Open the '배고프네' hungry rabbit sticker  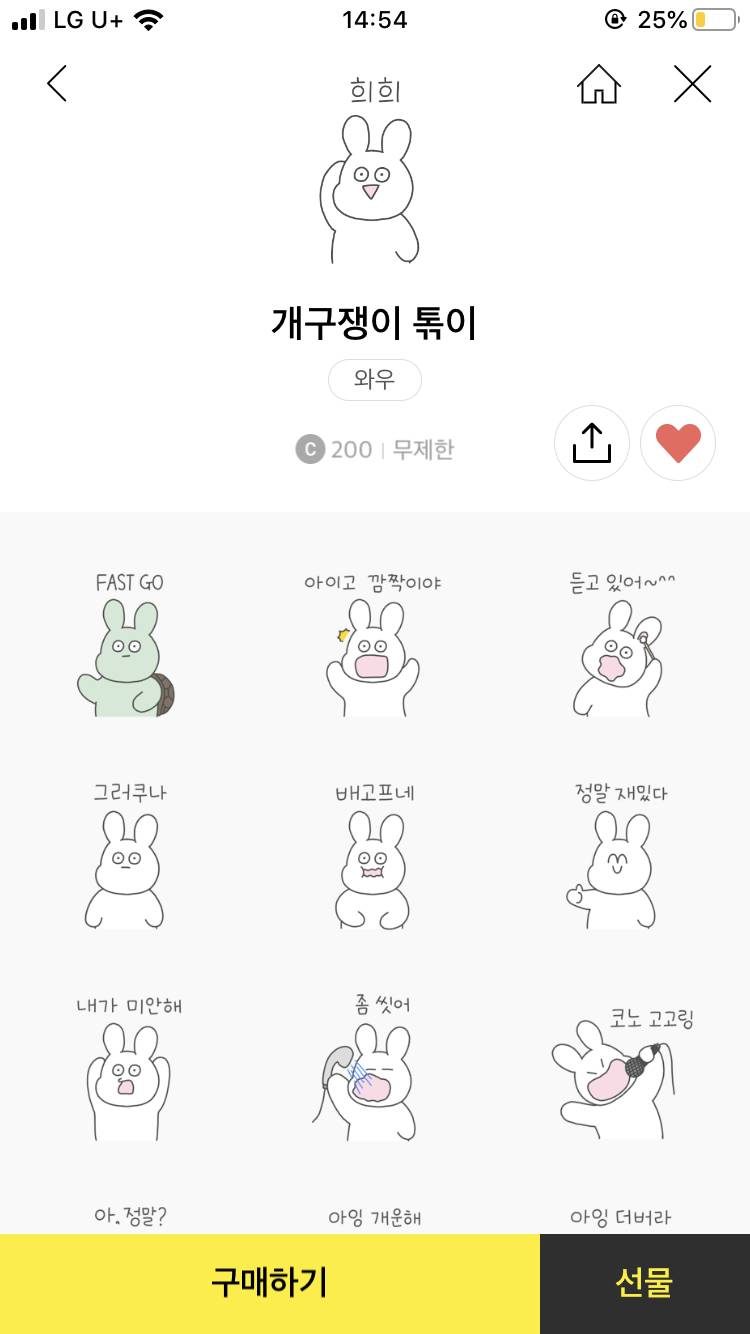tap(374, 870)
